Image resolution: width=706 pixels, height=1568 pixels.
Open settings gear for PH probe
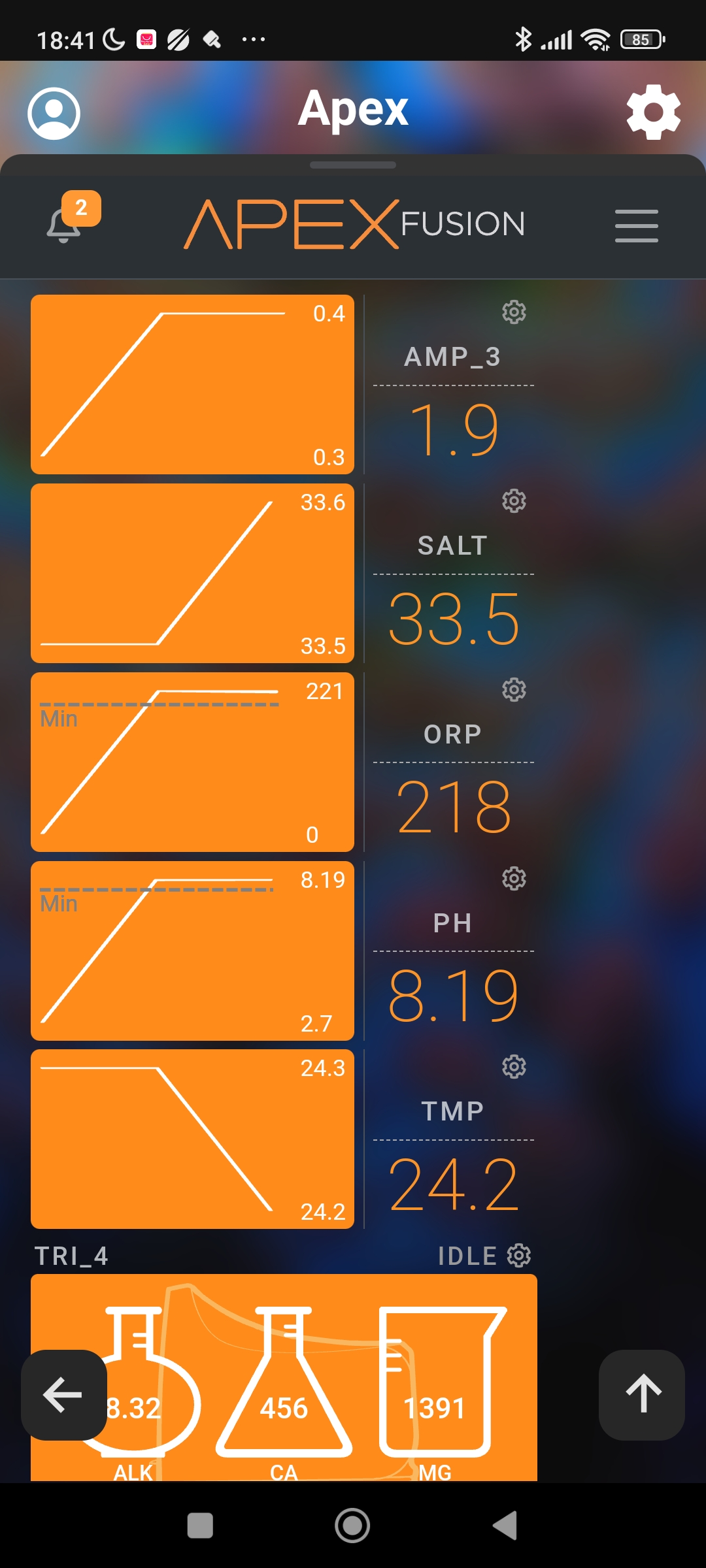point(514,879)
